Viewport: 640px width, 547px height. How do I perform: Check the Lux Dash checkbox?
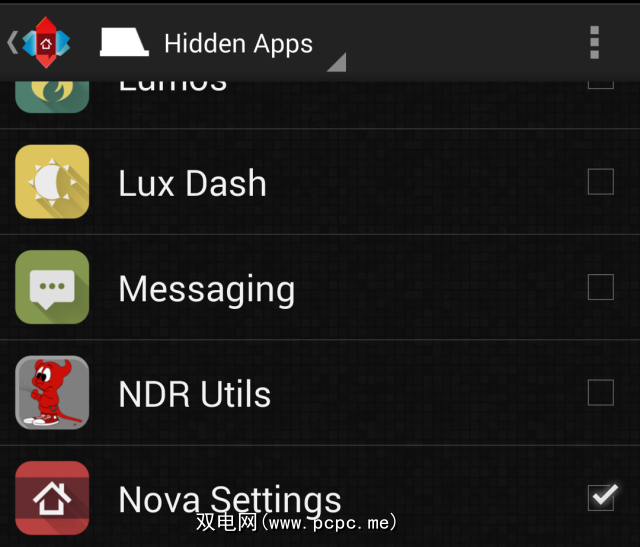[x=600, y=181]
